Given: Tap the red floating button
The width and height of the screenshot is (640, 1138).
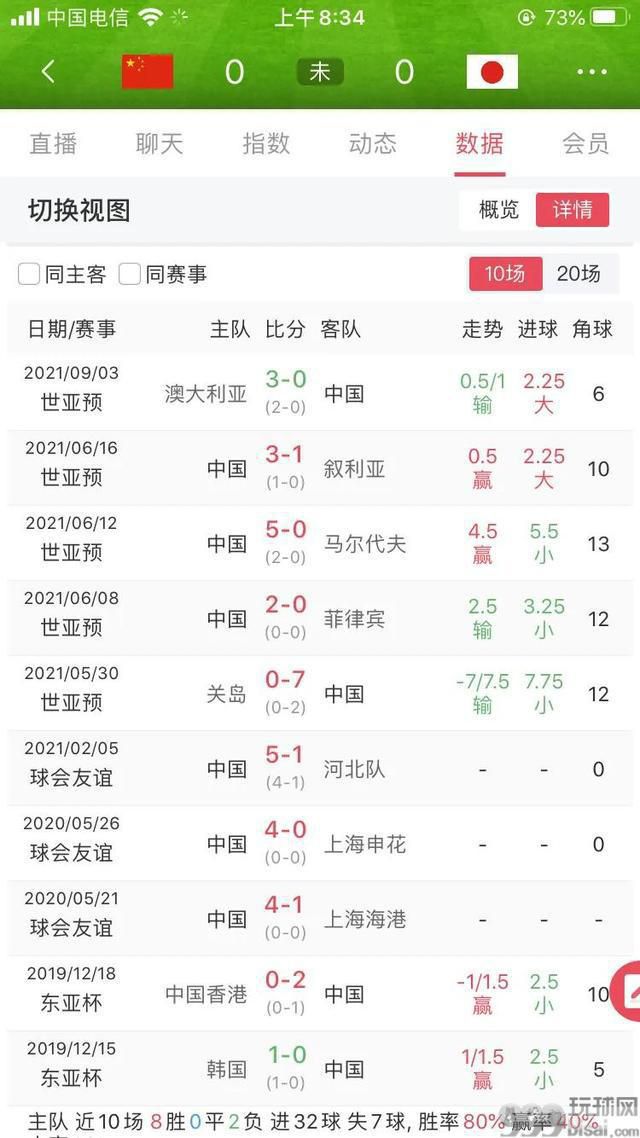Looking at the screenshot, I should [625, 993].
